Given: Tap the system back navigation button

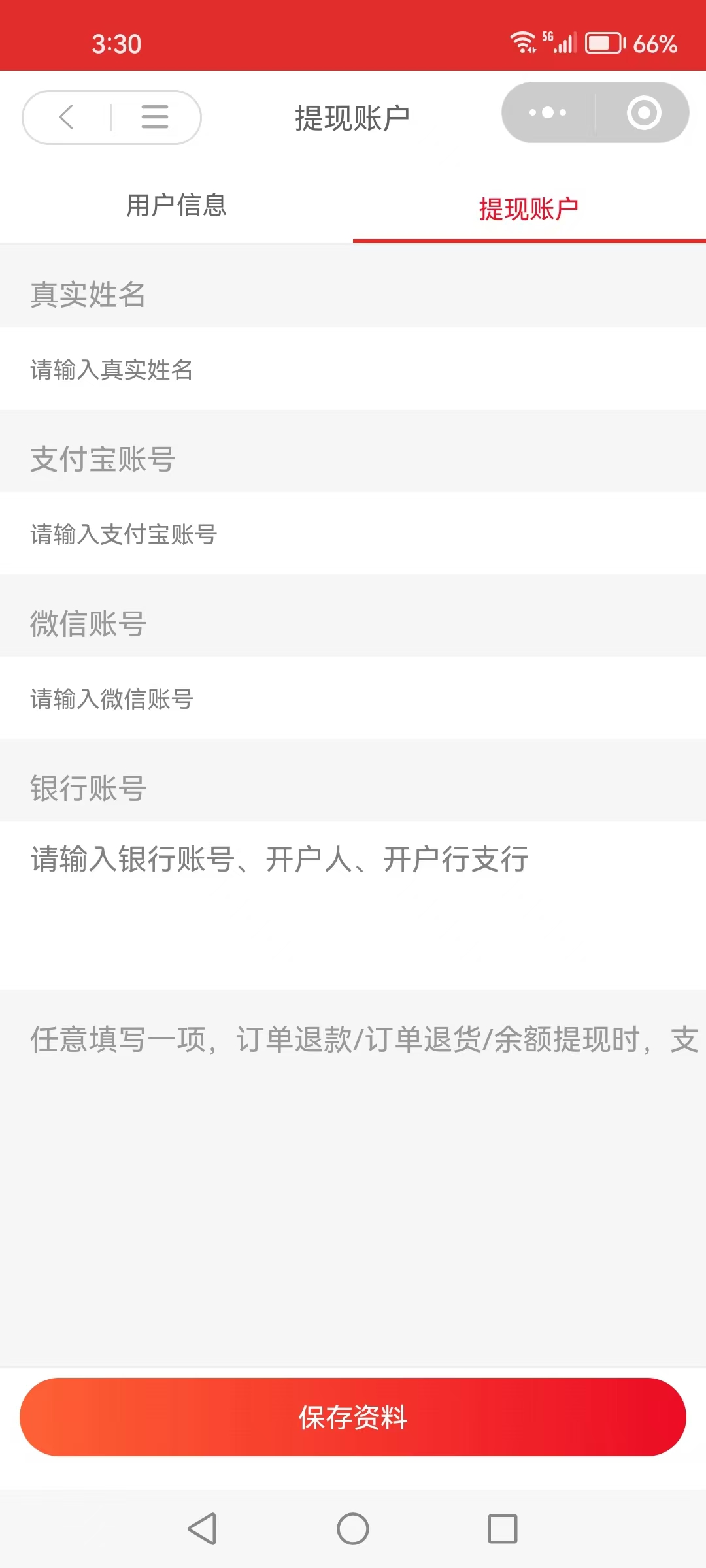Looking at the screenshot, I should (x=203, y=1529).
